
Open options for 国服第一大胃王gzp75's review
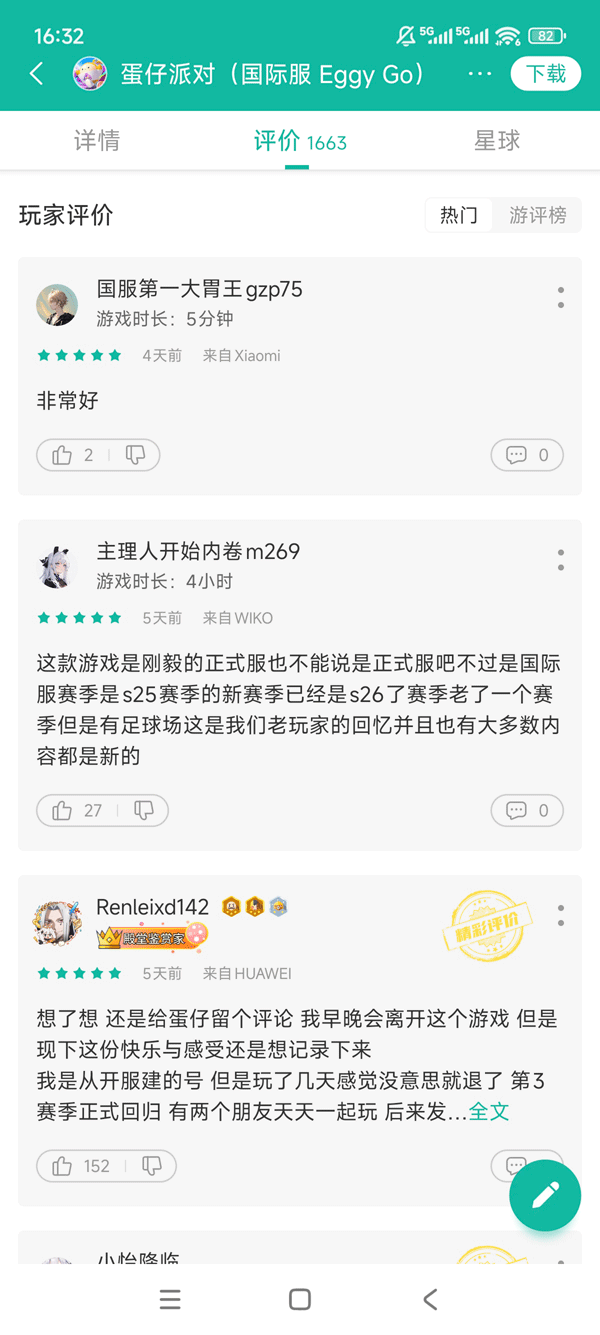coord(561,297)
